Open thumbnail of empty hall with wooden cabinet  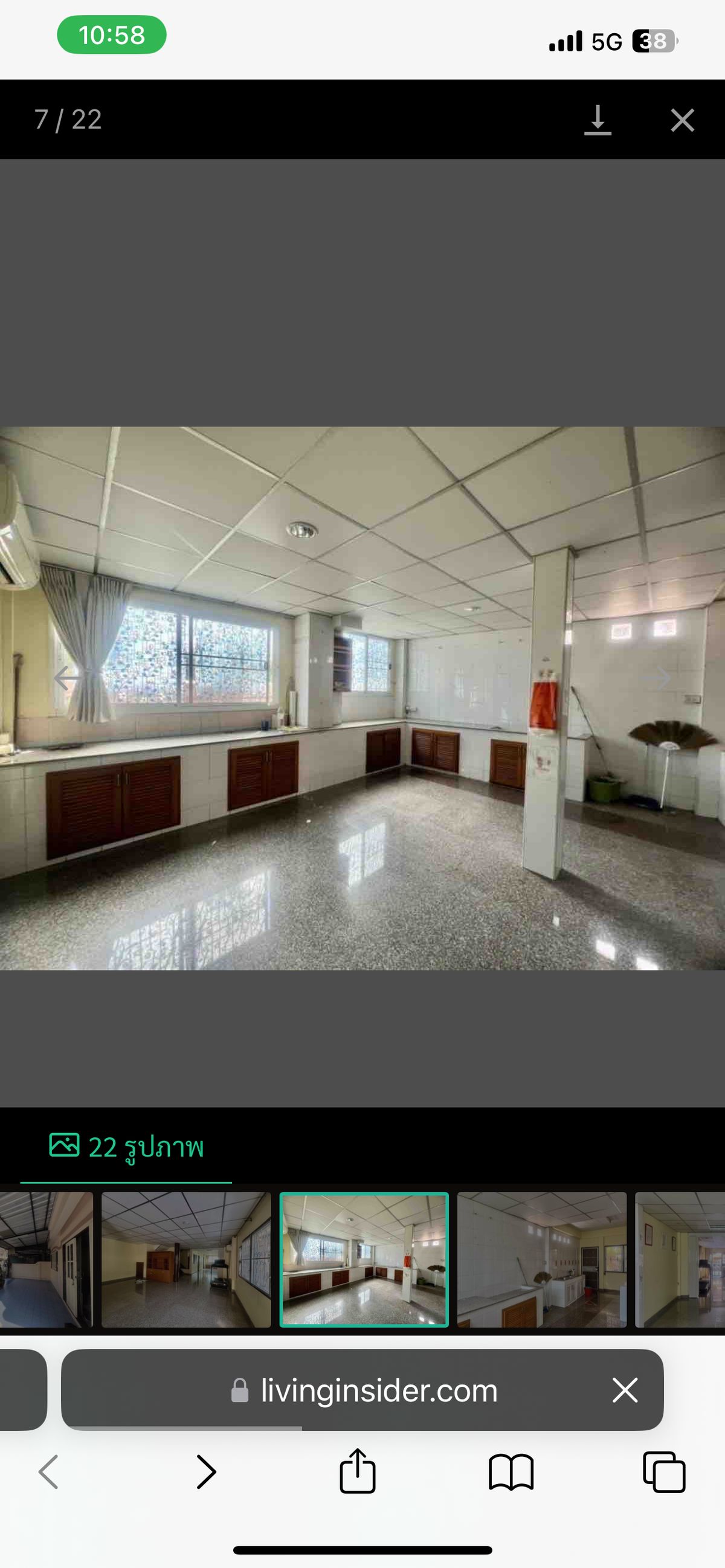tap(185, 1259)
